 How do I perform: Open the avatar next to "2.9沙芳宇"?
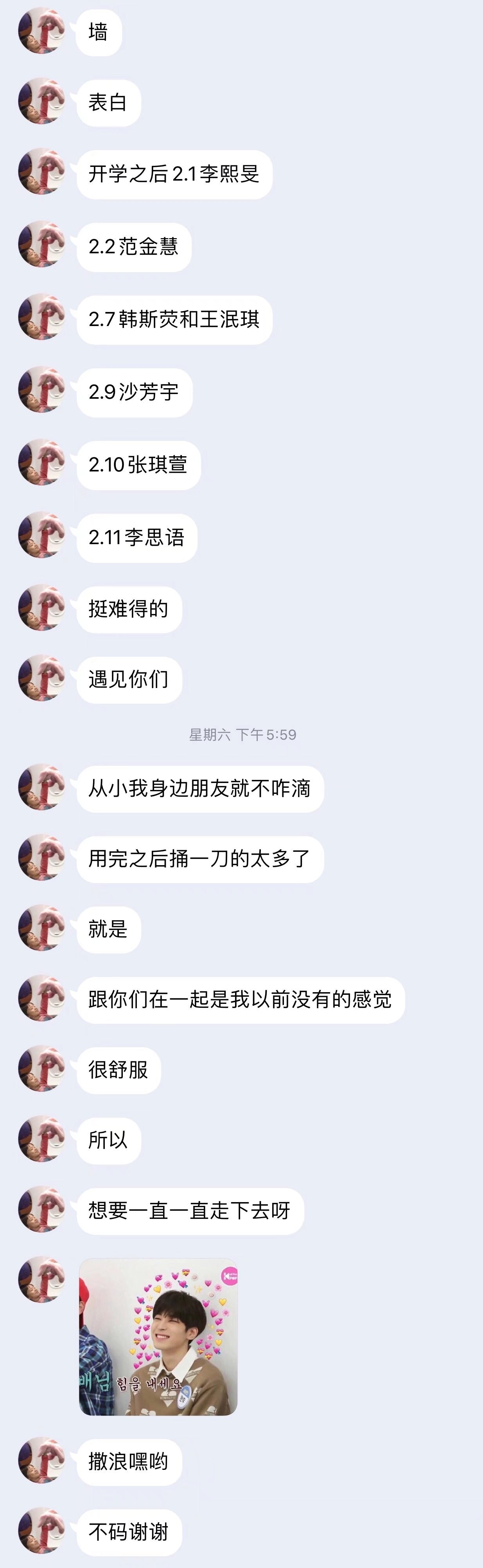(x=41, y=390)
